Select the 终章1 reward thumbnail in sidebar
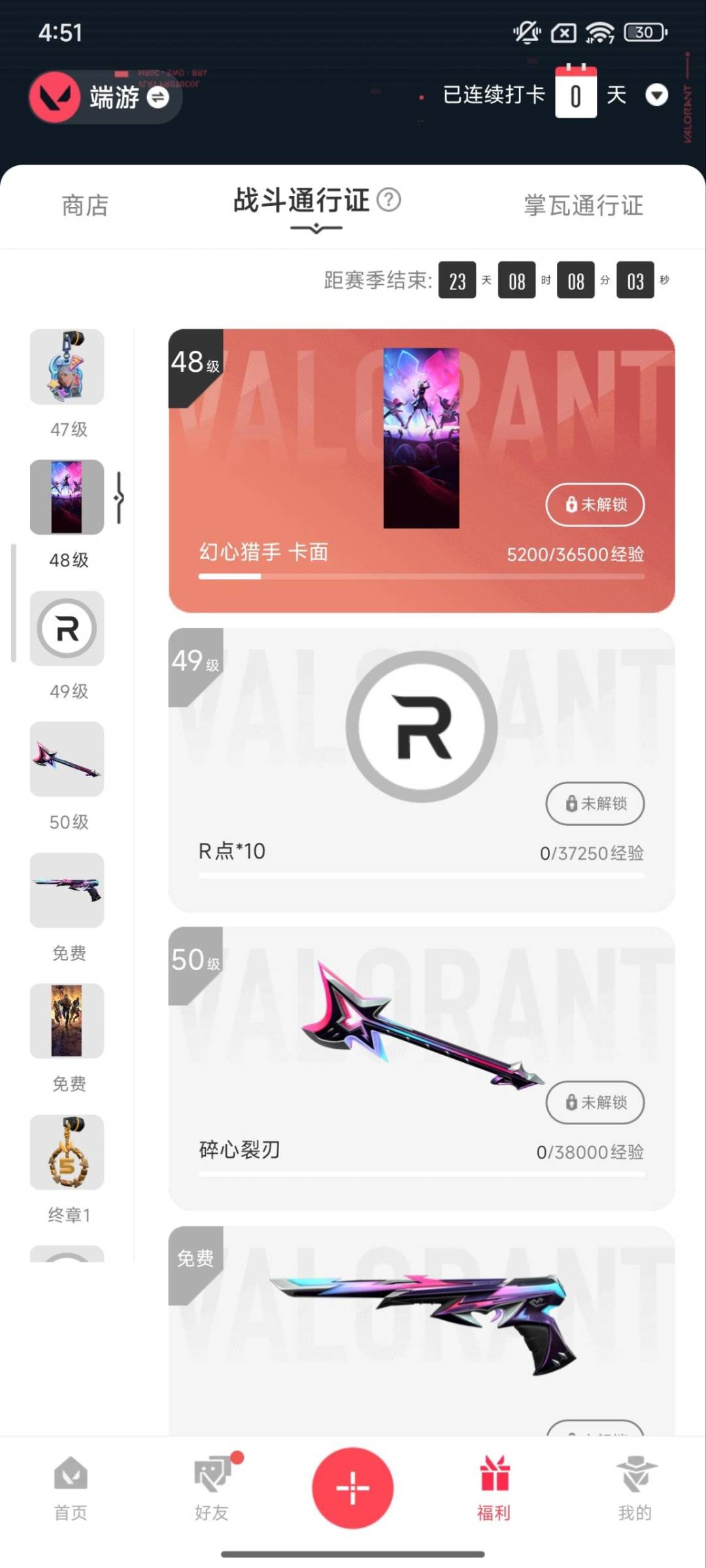Viewport: 706px width, 1568px height. [67, 1152]
